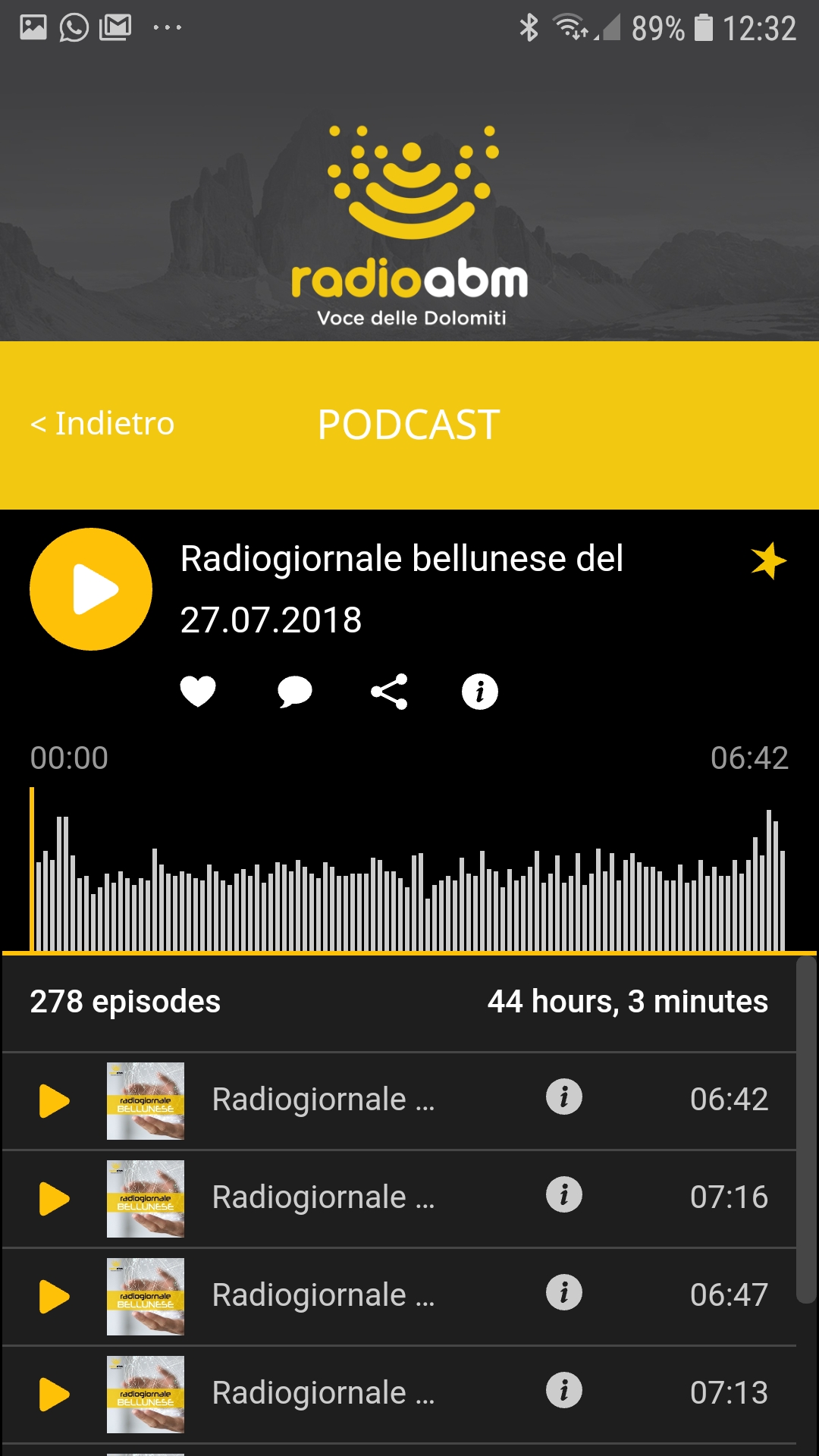This screenshot has height=1456, width=819.
Task: Go back using Indietro
Action: pyautogui.click(x=101, y=424)
